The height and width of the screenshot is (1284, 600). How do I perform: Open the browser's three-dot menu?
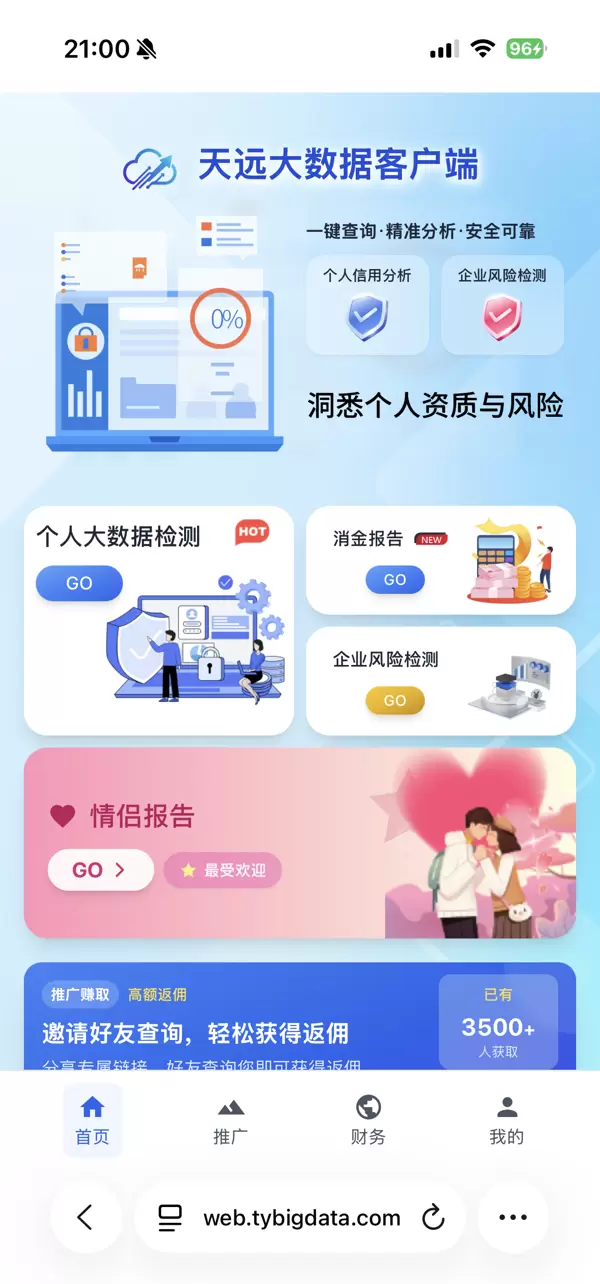[513, 1217]
